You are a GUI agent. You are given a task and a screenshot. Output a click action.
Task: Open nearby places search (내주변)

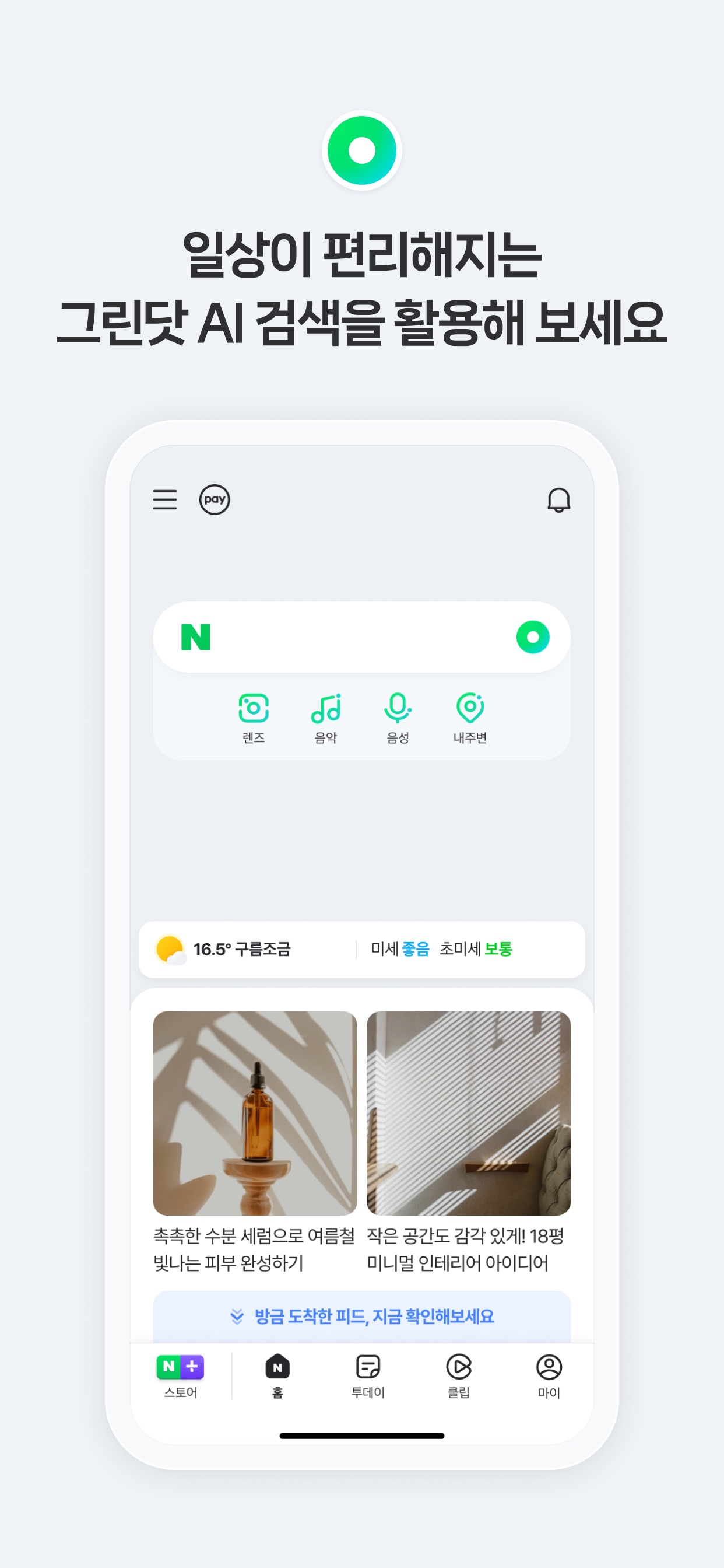pyautogui.click(x=470, y=710)
